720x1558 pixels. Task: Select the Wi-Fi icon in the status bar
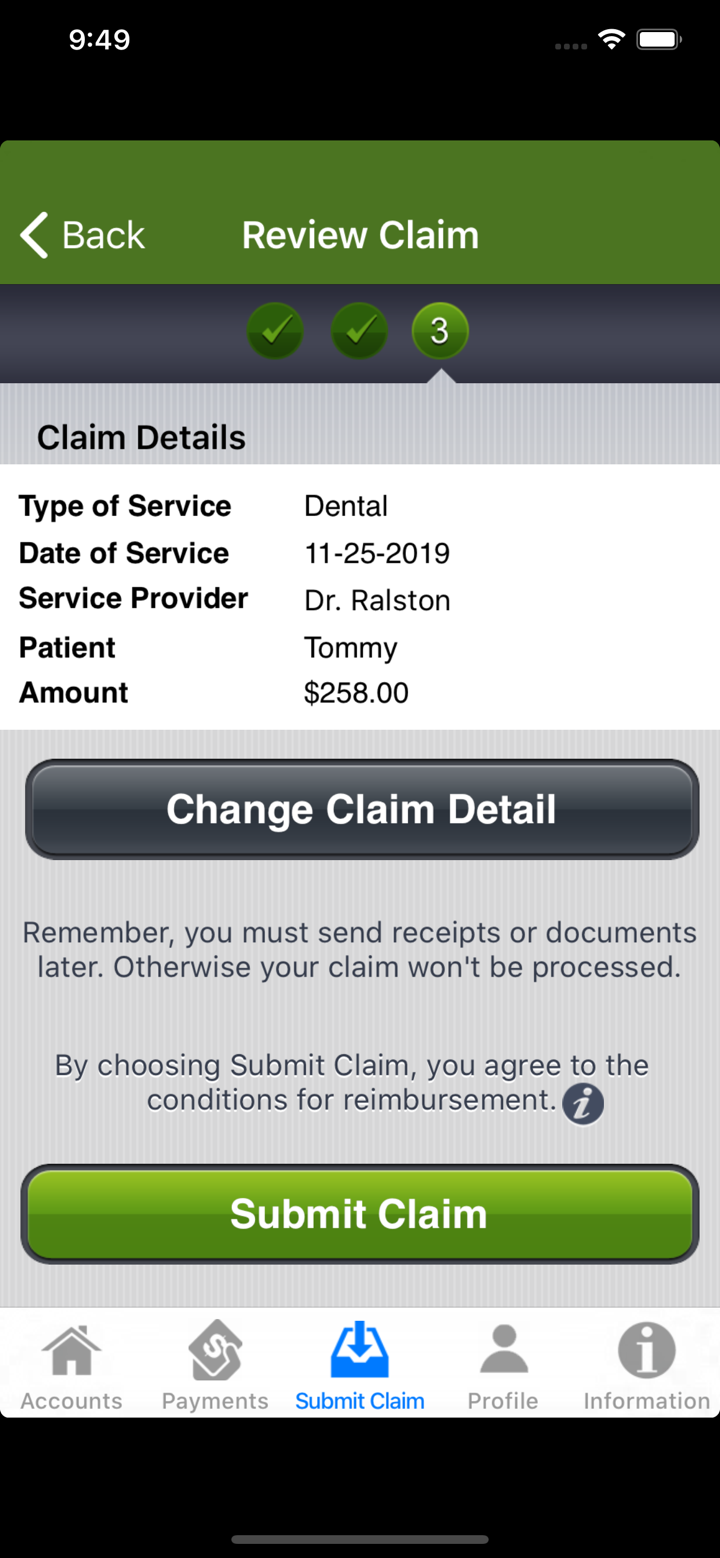[x=612, y=38]
